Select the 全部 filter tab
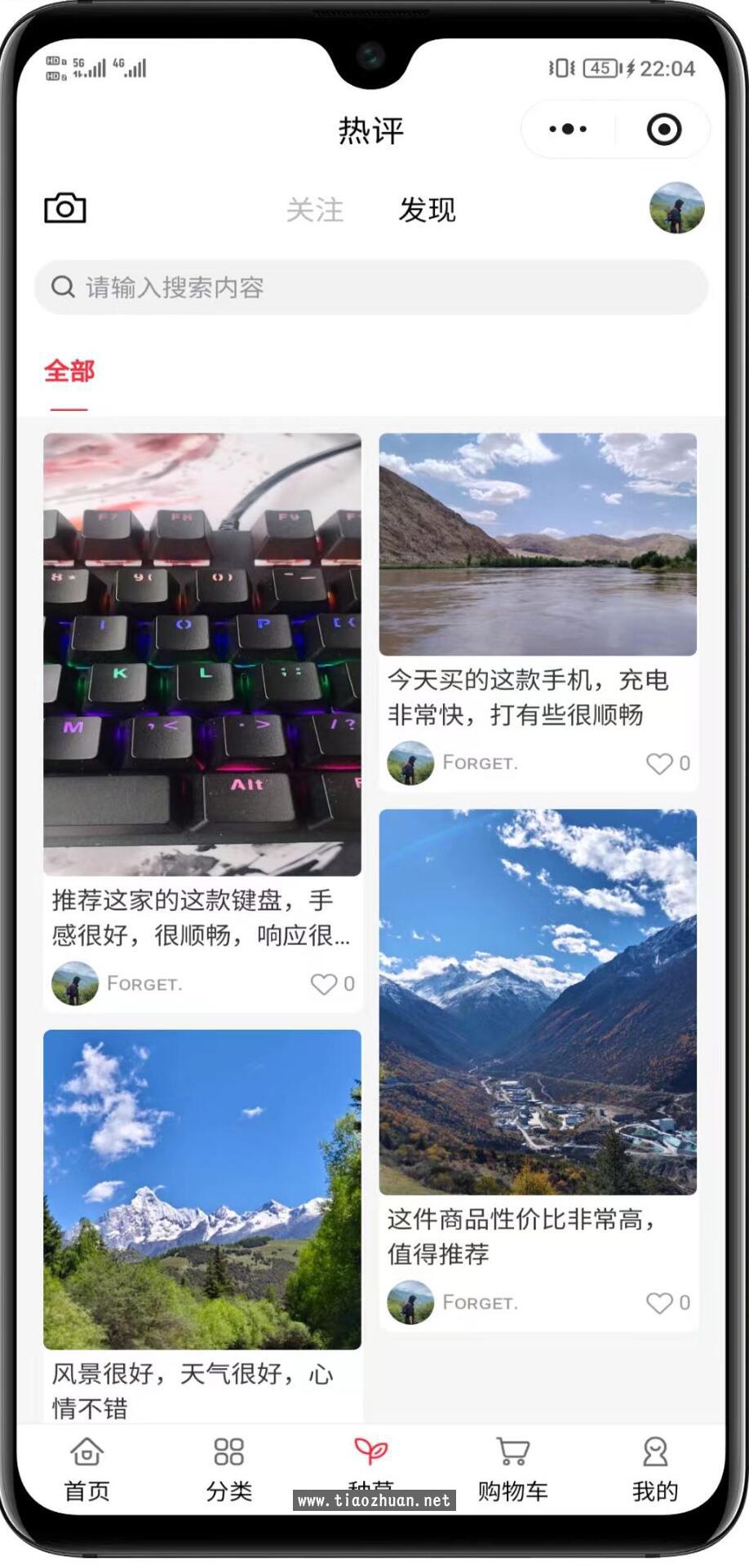The width and height of the screenshot is (749, 1568). [69, 372]
